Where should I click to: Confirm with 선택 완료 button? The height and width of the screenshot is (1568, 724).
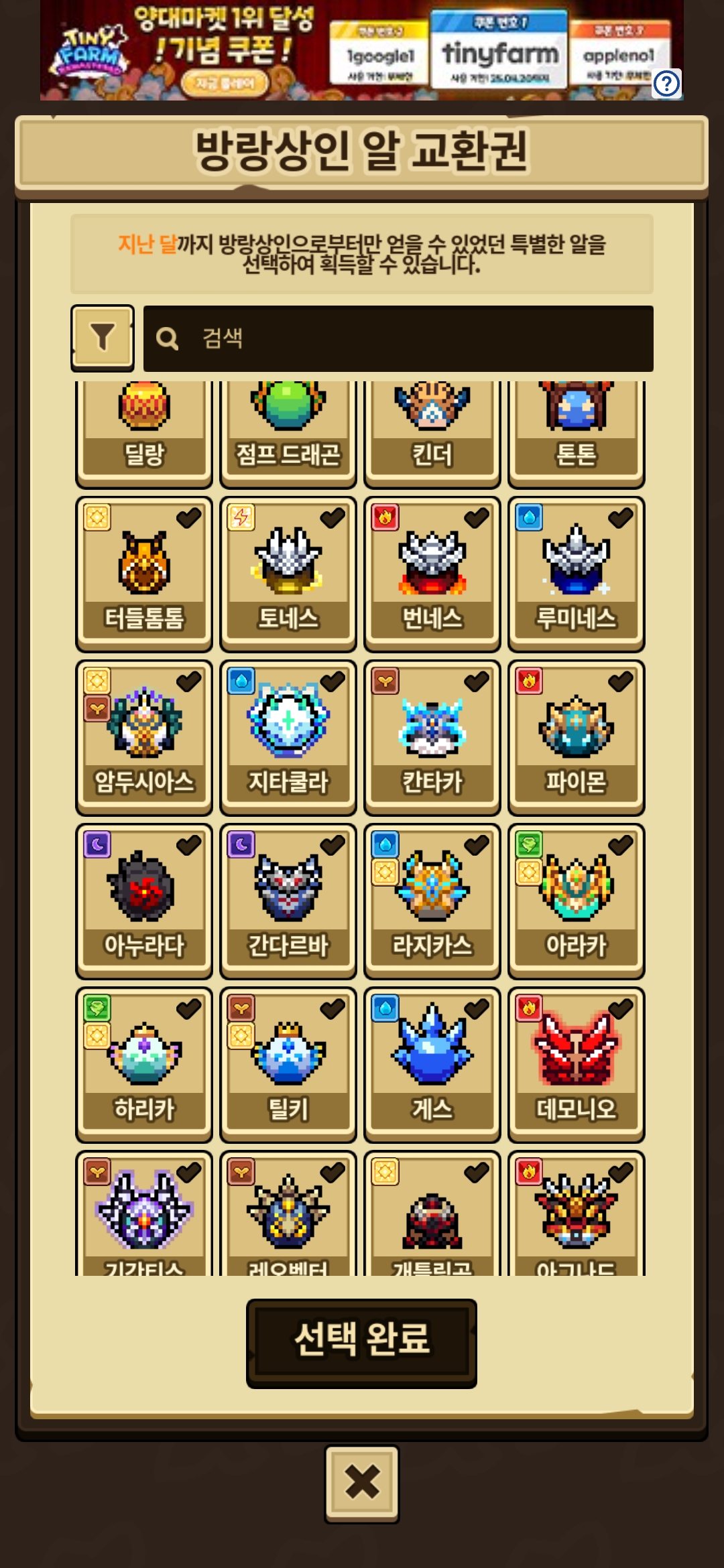(x=361, y=1343)
